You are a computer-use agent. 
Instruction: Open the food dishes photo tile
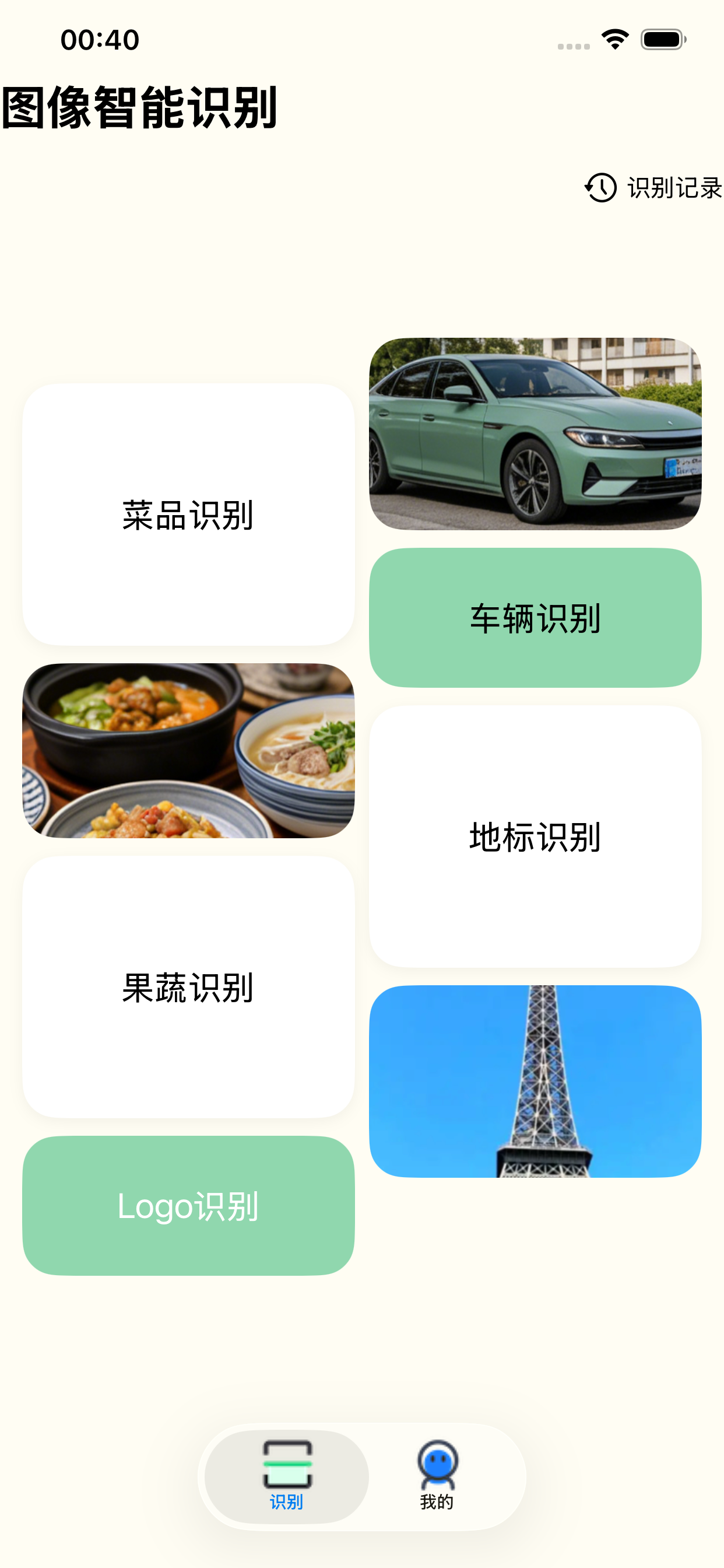tap(188, 751)
